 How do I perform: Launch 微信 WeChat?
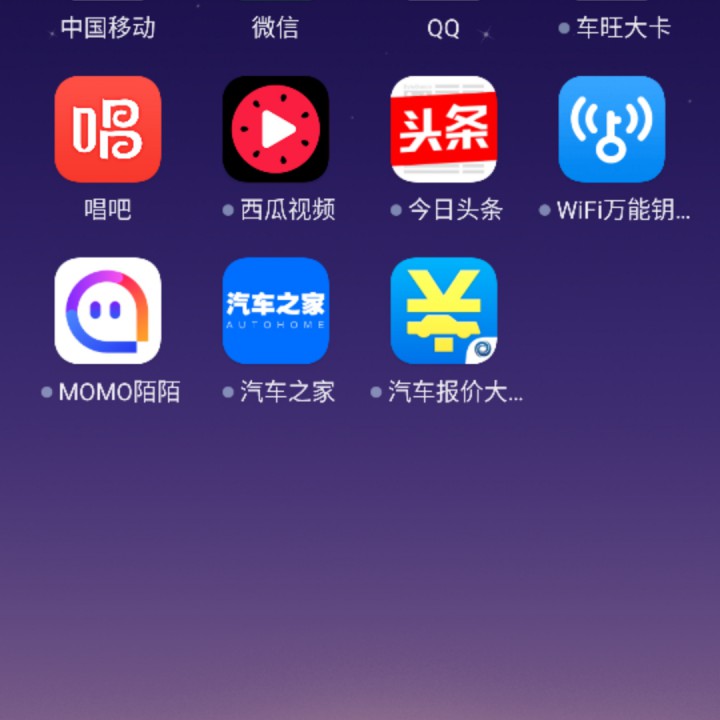coord(276,27)
